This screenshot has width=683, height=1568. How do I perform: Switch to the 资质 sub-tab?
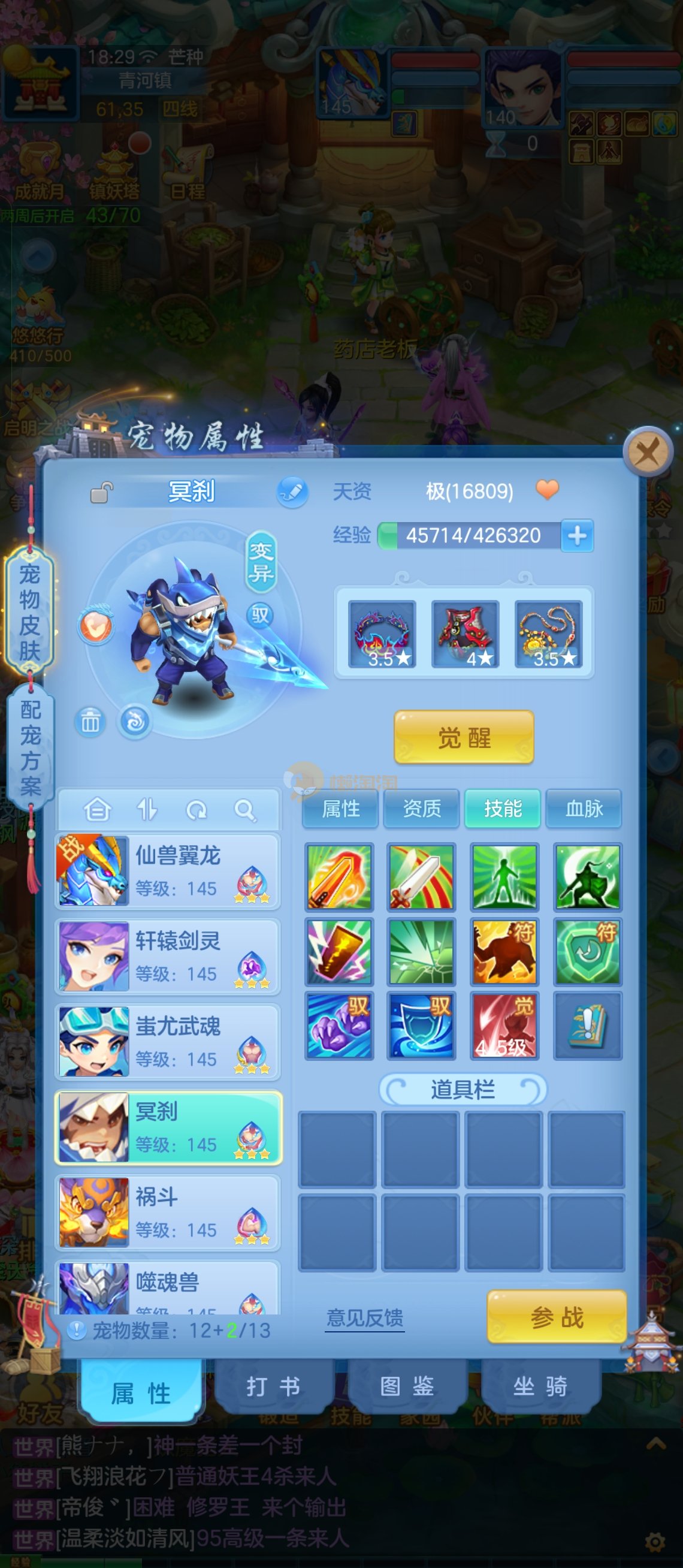[422, 809]
